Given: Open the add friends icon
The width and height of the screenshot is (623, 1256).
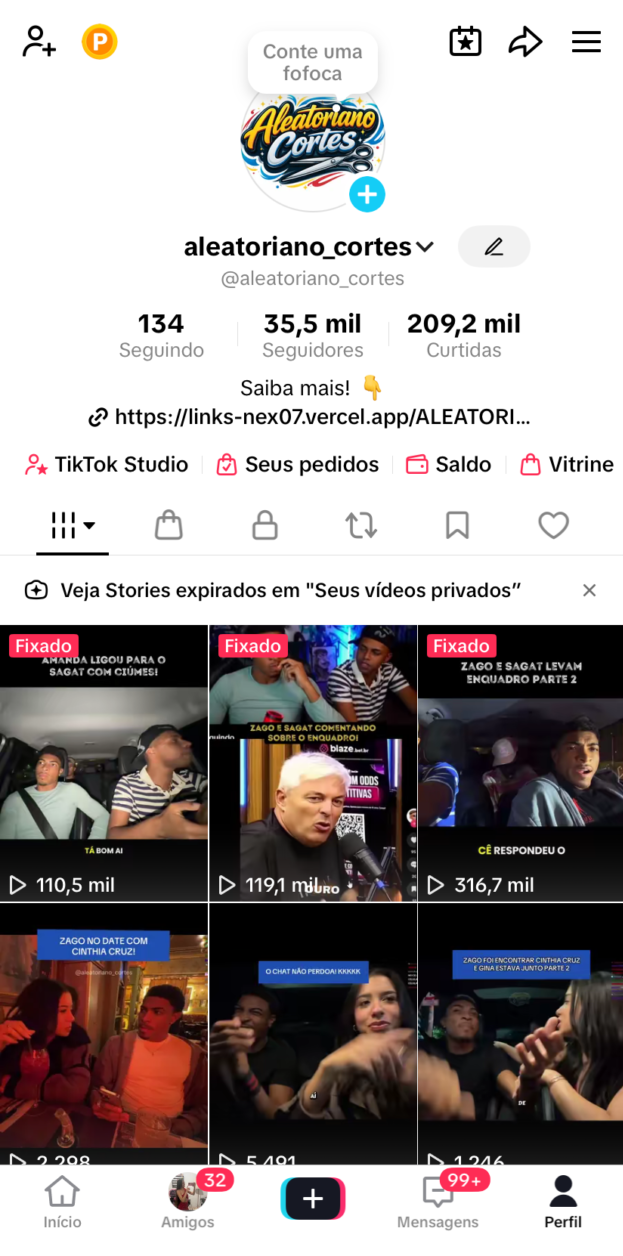Looking at the screenshot, I should [x=39, y=42].
